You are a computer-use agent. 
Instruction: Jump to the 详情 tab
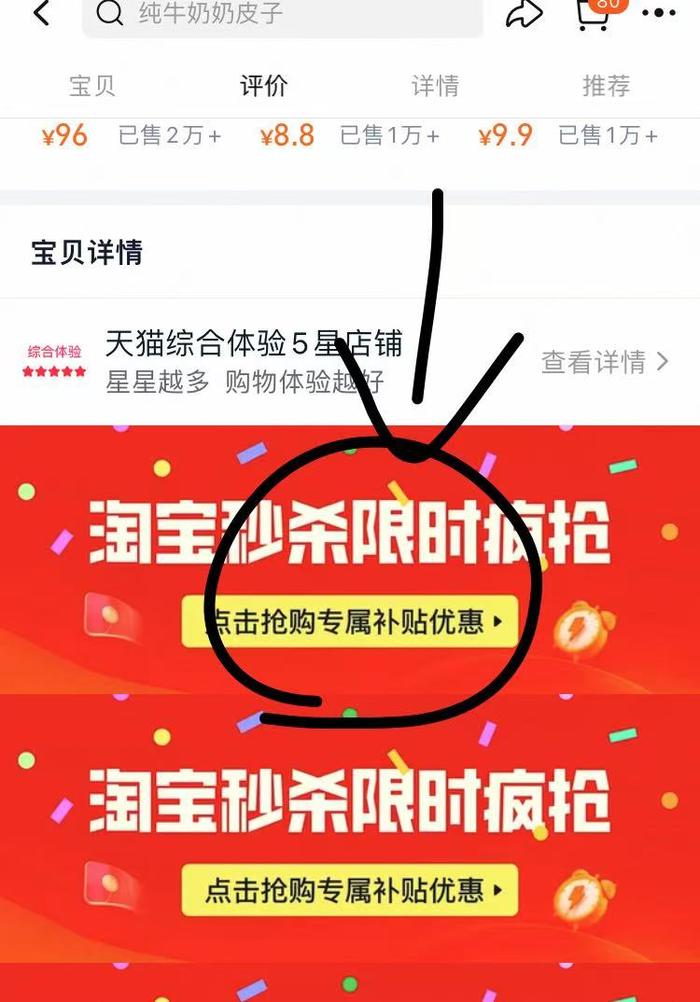435,86
